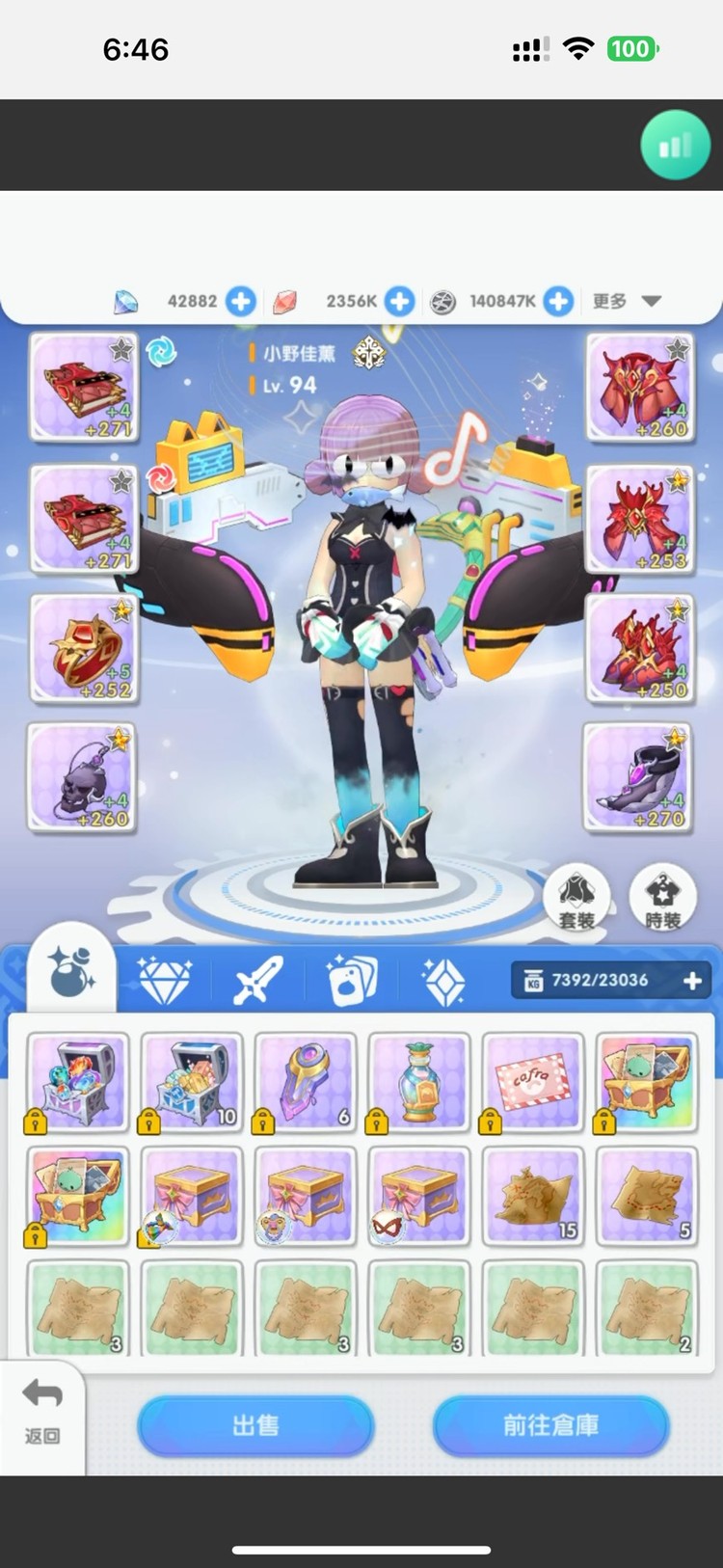Open the 時裝 fashion button

tap(662, 899)
